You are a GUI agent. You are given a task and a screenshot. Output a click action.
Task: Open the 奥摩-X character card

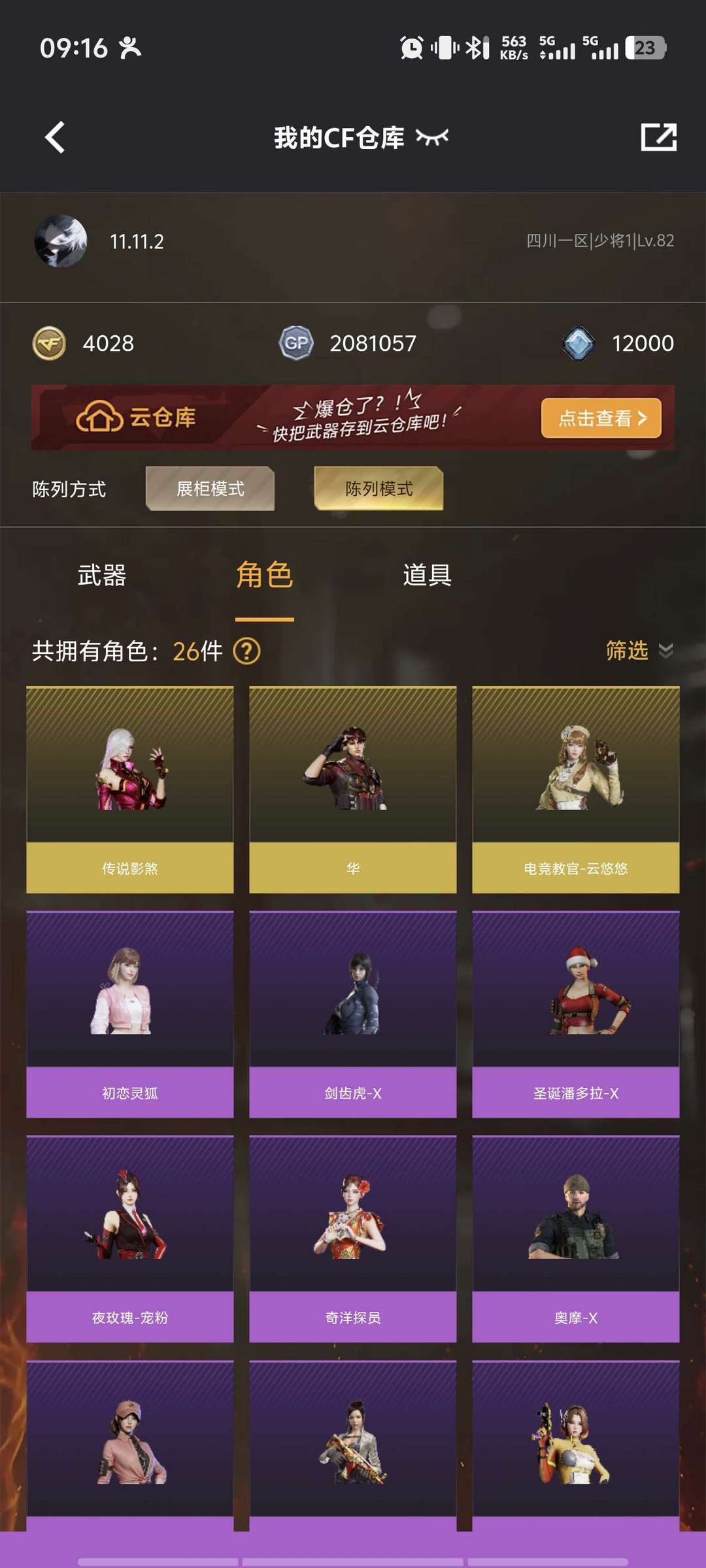(x=575, y=1239)
